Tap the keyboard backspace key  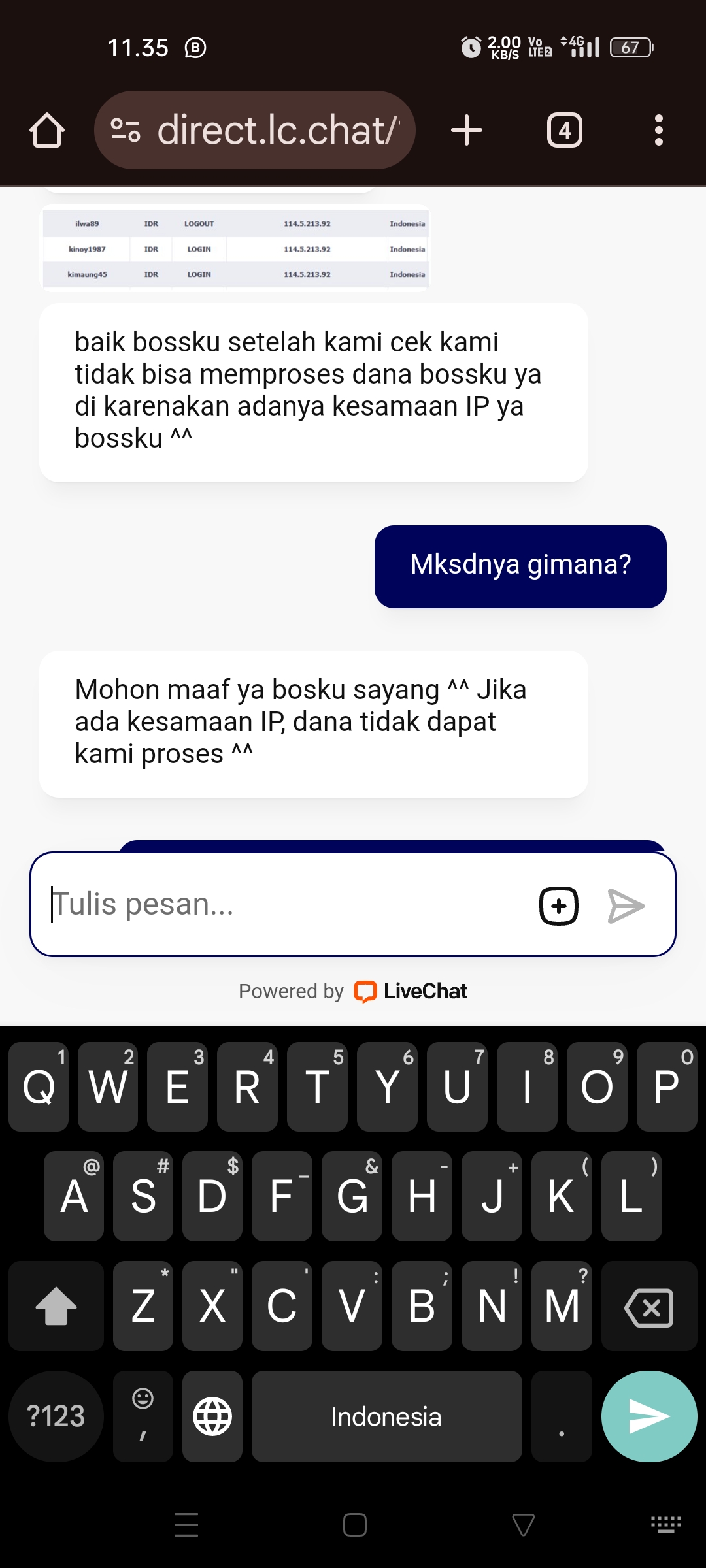648,1307
